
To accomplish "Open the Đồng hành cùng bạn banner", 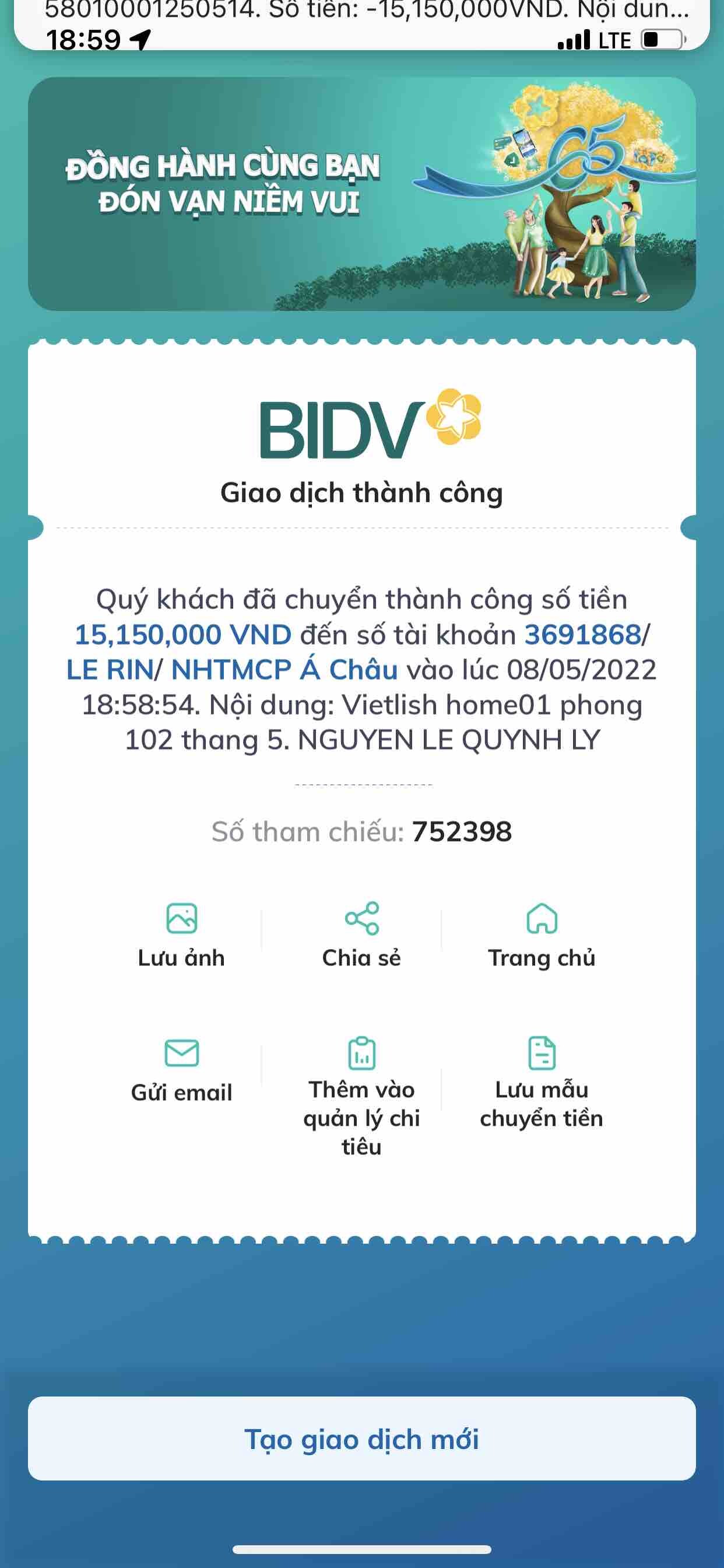I will (361, 194).
